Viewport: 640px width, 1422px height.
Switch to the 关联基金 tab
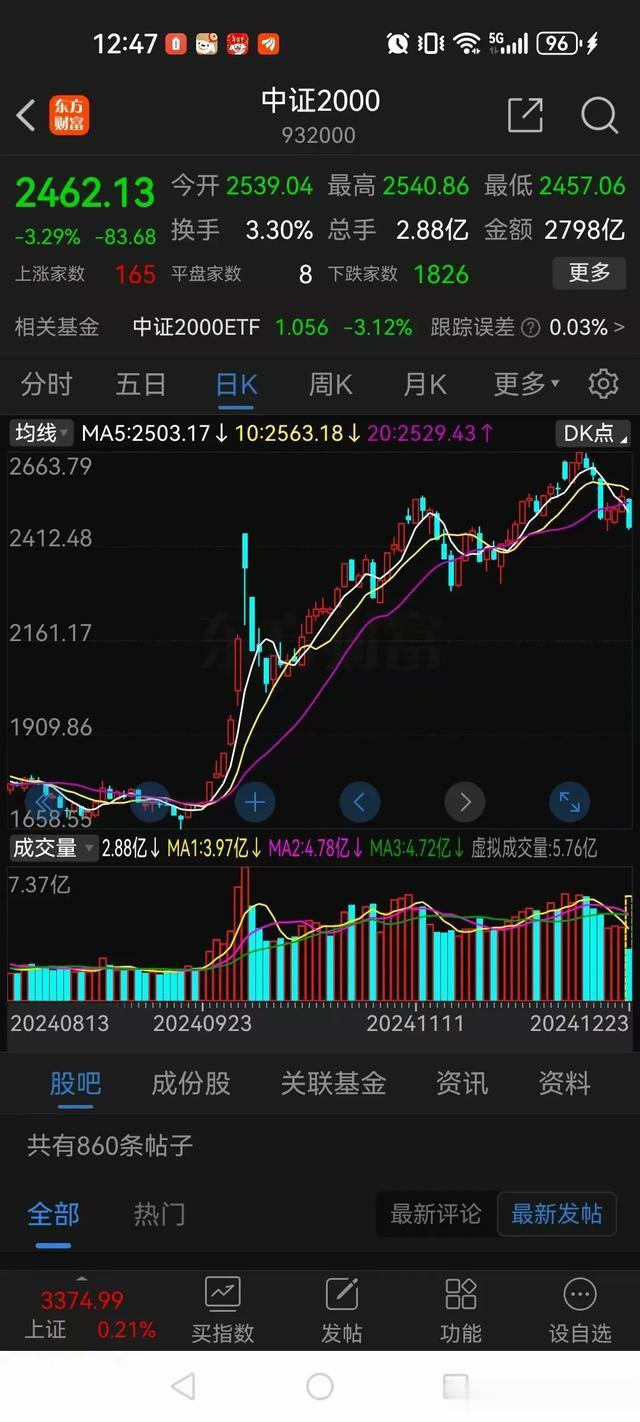[x=333, y=1083]
